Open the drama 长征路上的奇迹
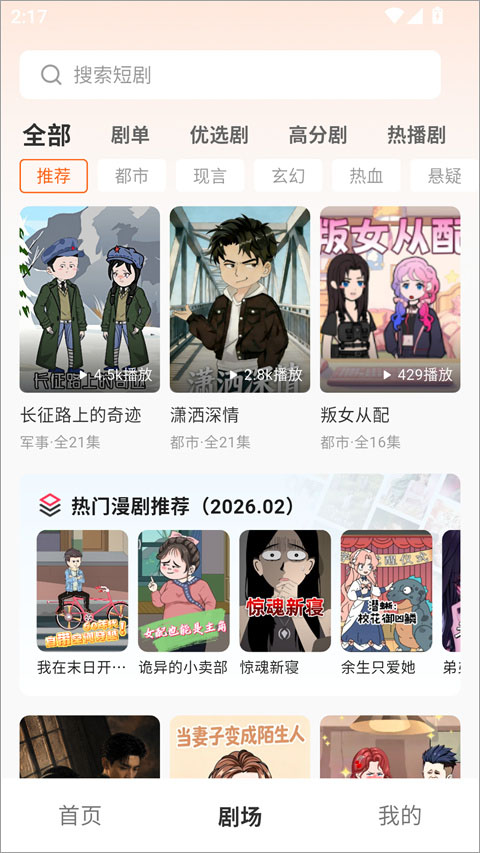The image size is (480, 853). [90, 299]
